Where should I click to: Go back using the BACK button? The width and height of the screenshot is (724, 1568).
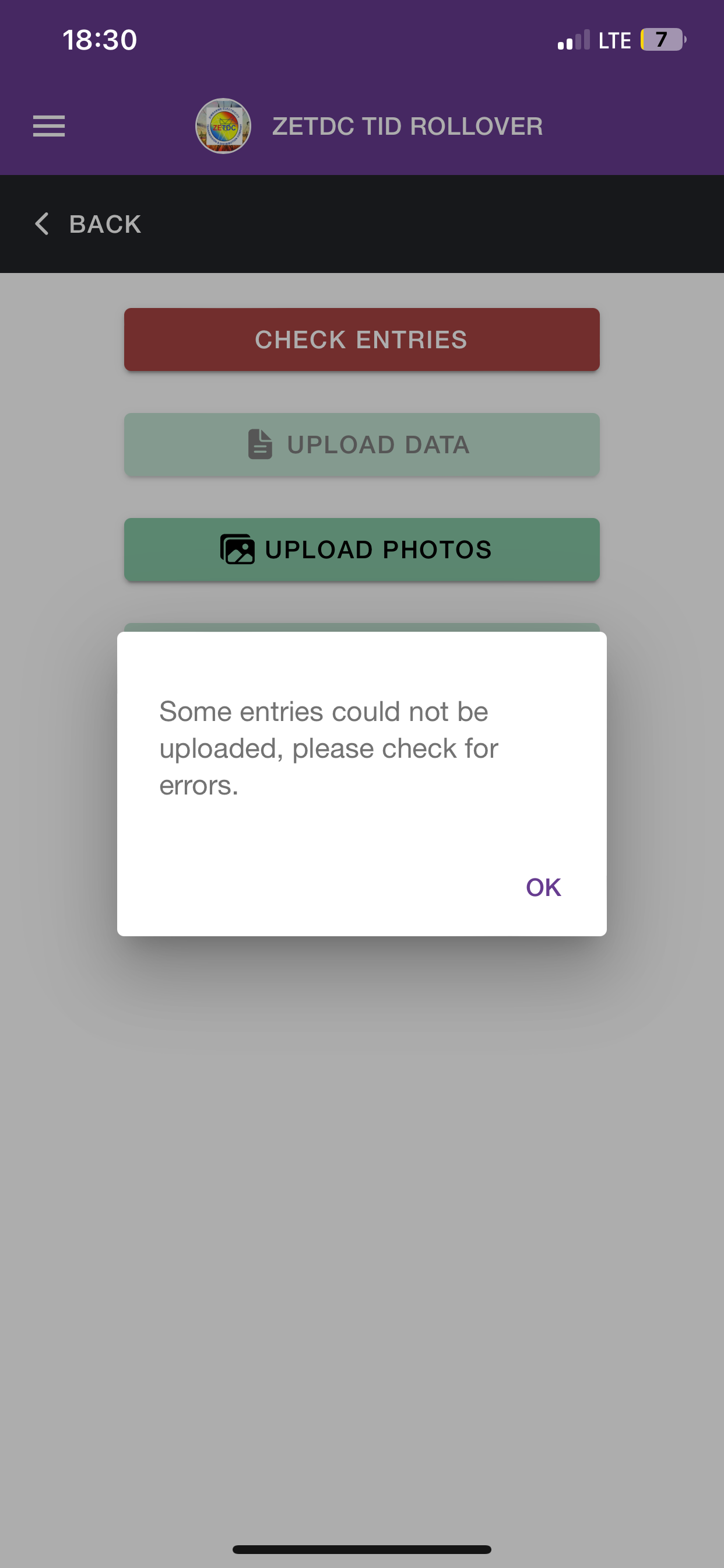[88, 224]
